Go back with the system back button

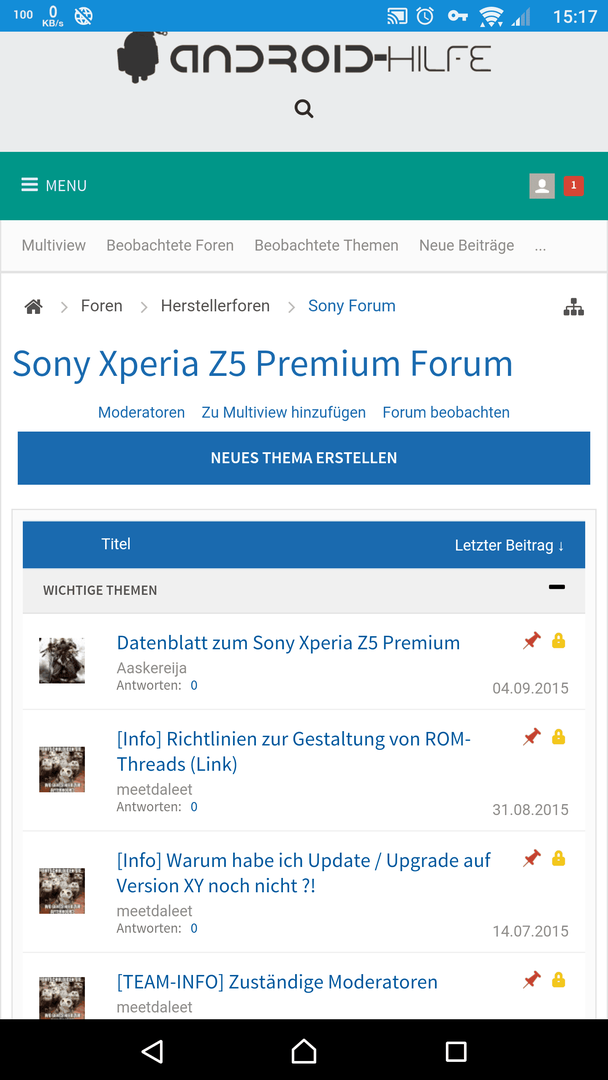click(x=151, y=1050)
